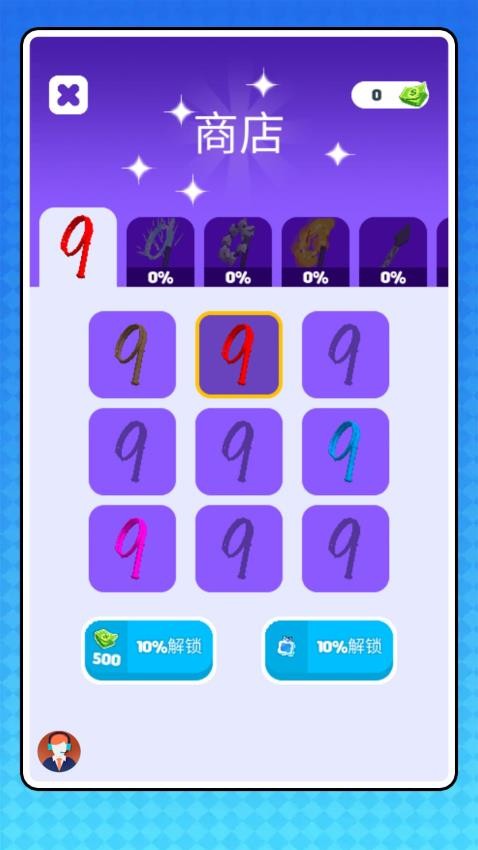Image resolution: width=478 pixels, height=850 pixels.
Task: Choose the pink 9 skin
Action: [132, 549]
